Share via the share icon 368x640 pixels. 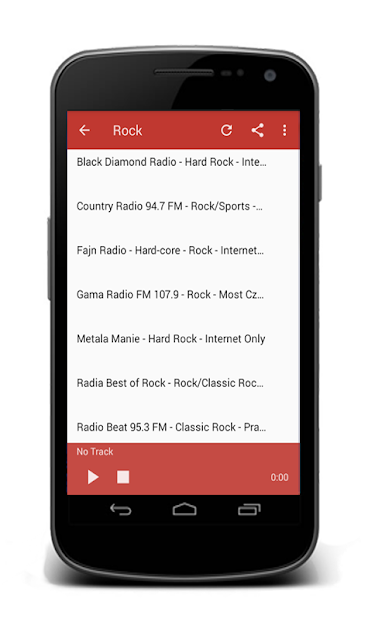click(x=257, y=130)
